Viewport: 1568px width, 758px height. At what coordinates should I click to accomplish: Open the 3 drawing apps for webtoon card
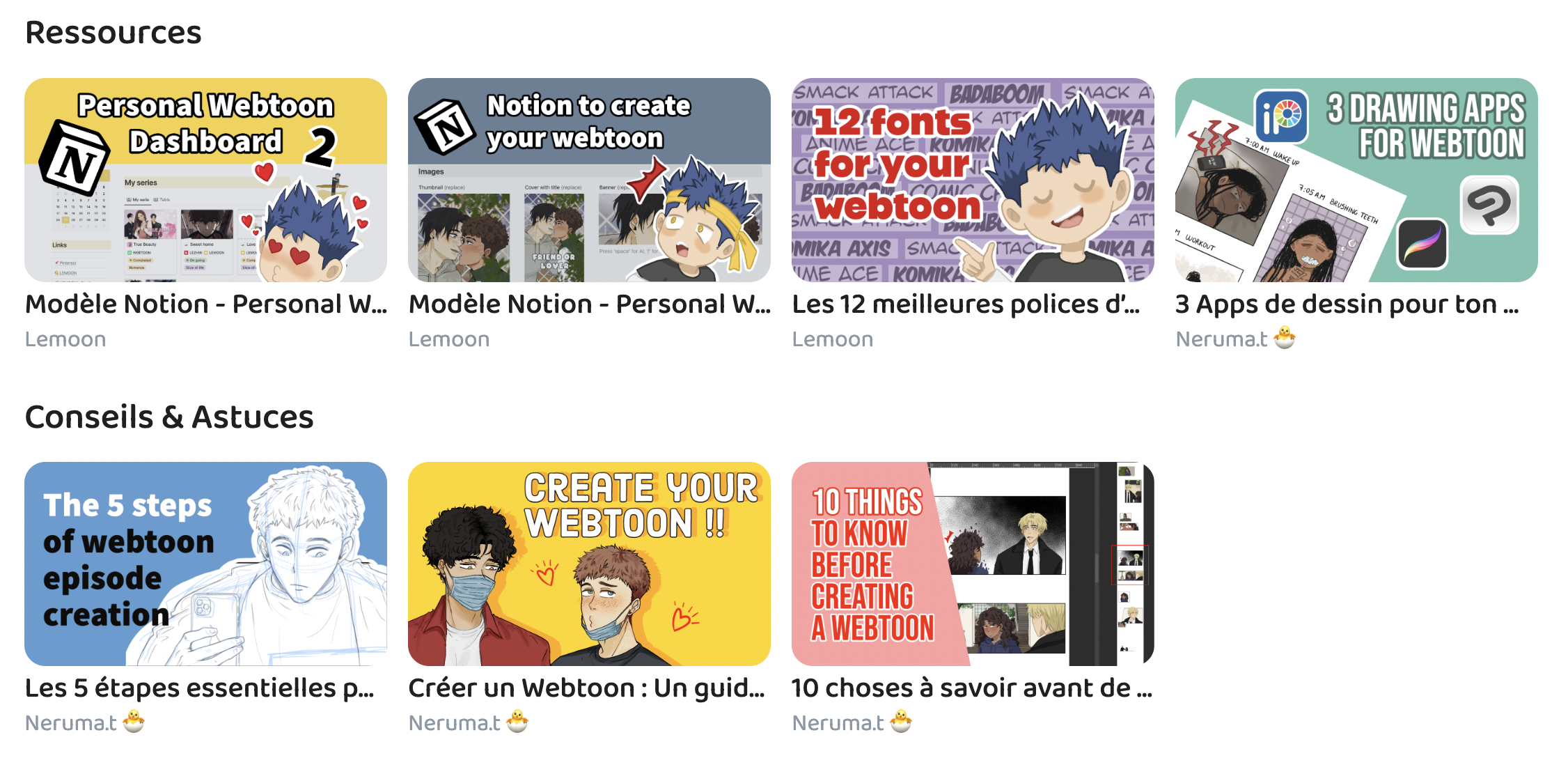[x=1356, y=180]
